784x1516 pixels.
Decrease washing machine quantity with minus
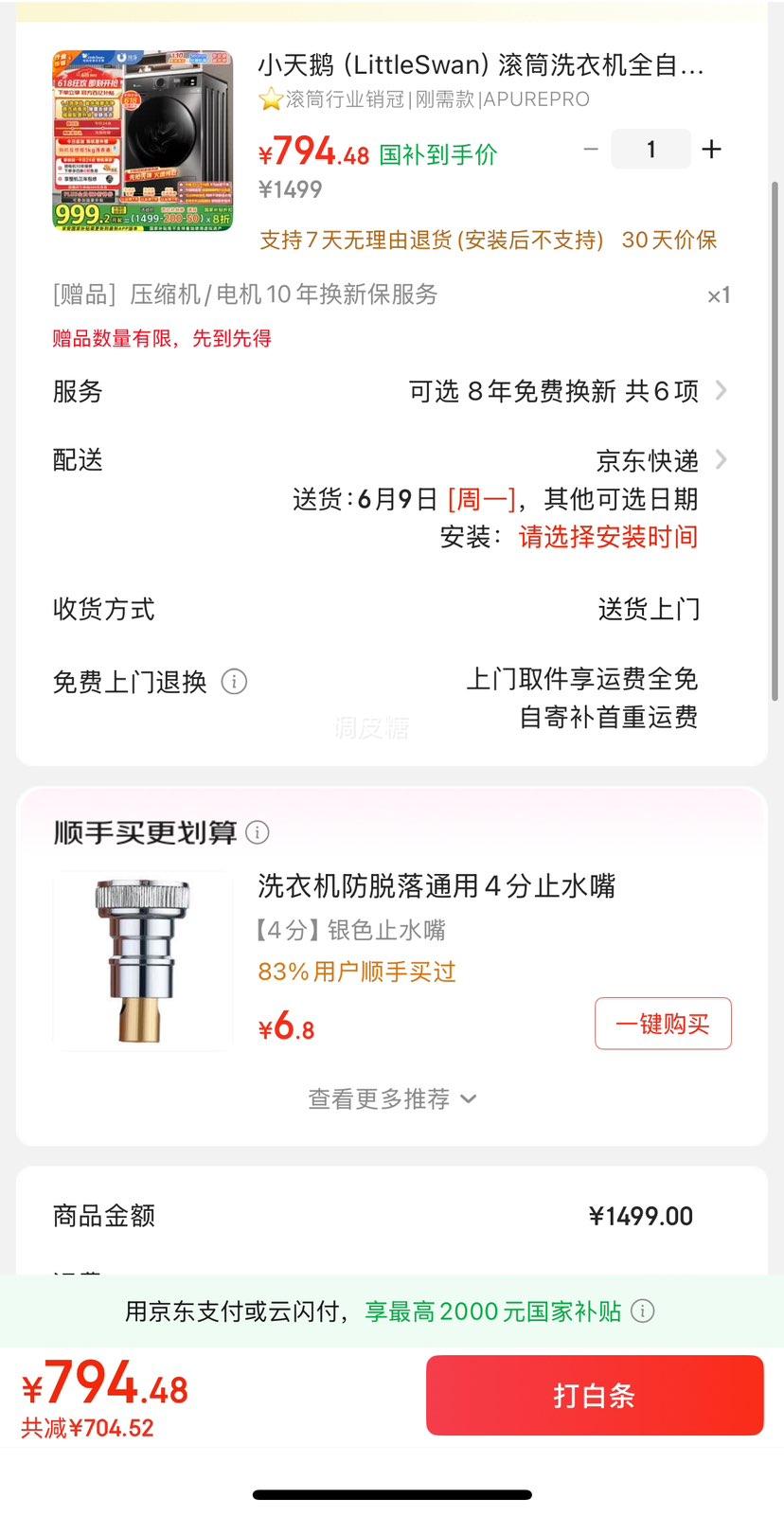[591, 150]
